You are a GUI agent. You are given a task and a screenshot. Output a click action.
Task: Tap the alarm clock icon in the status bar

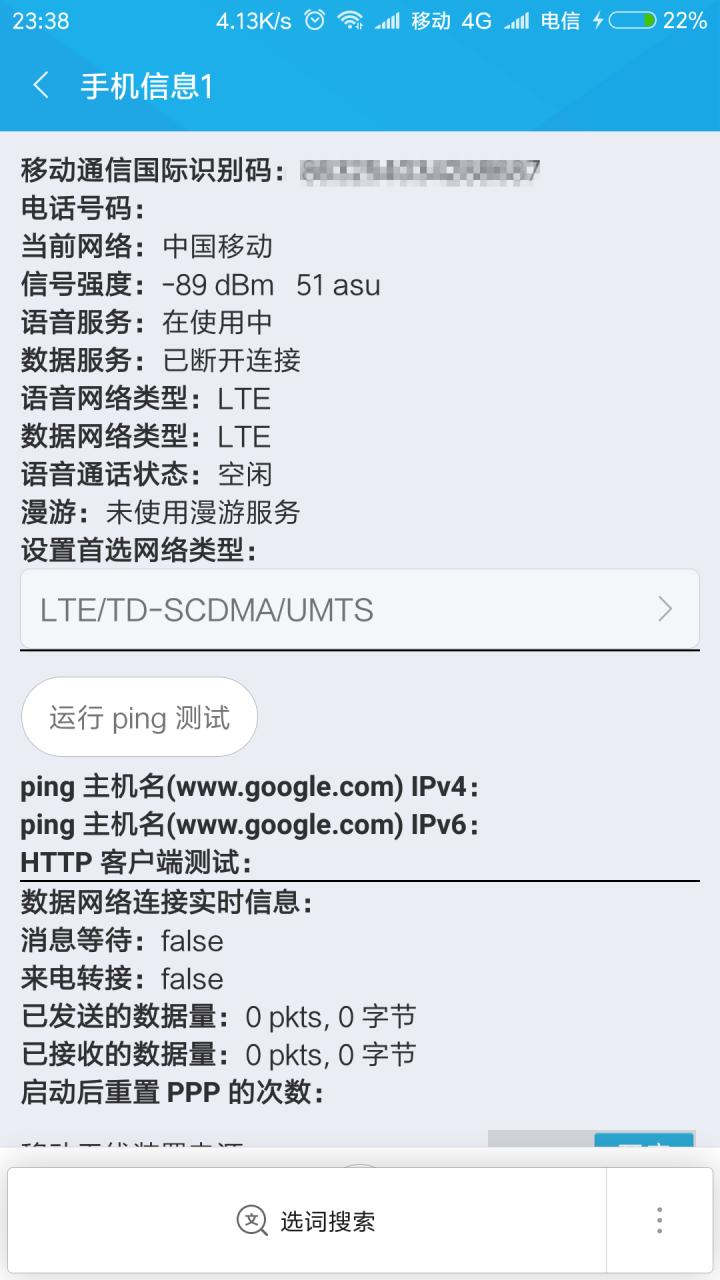(313, 18)
